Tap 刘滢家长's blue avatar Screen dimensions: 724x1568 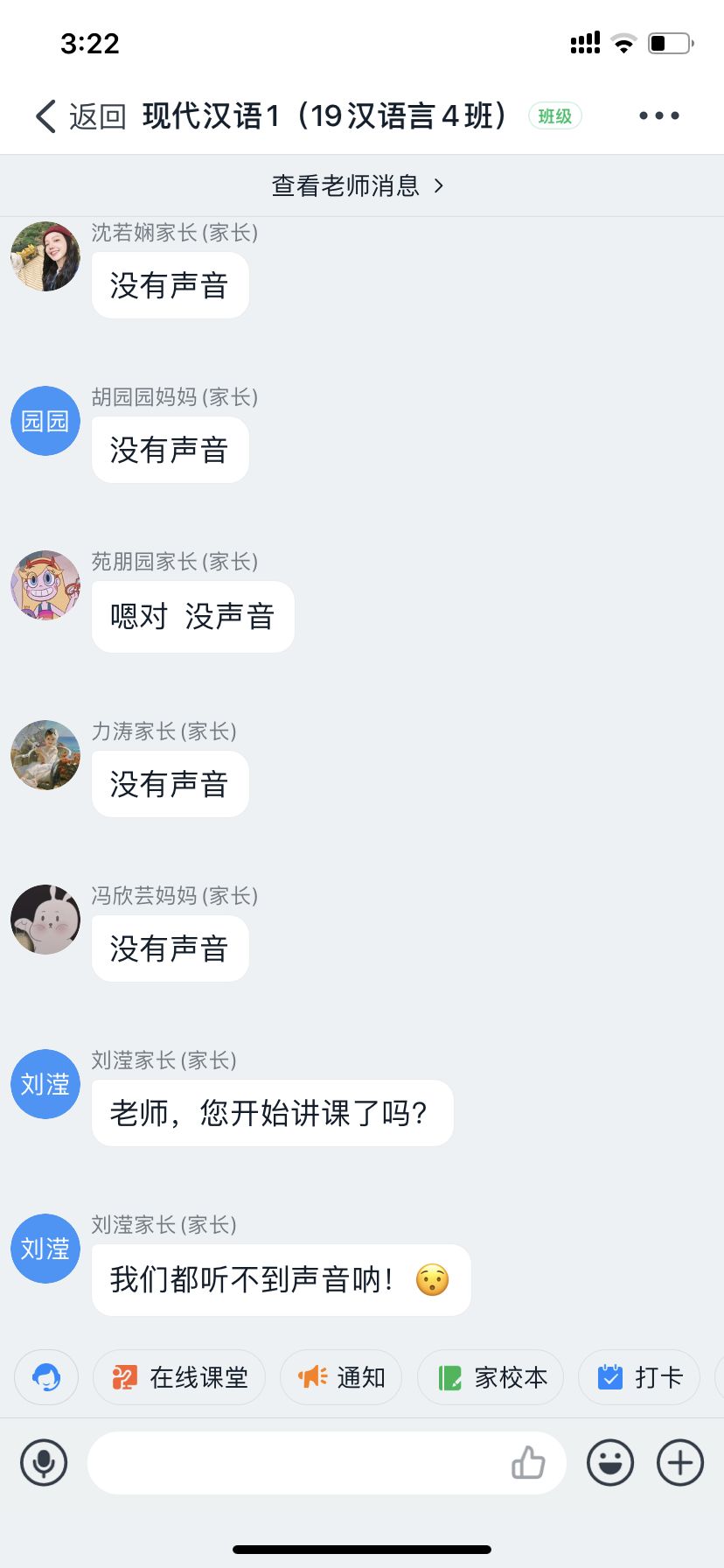[45, 1084]
